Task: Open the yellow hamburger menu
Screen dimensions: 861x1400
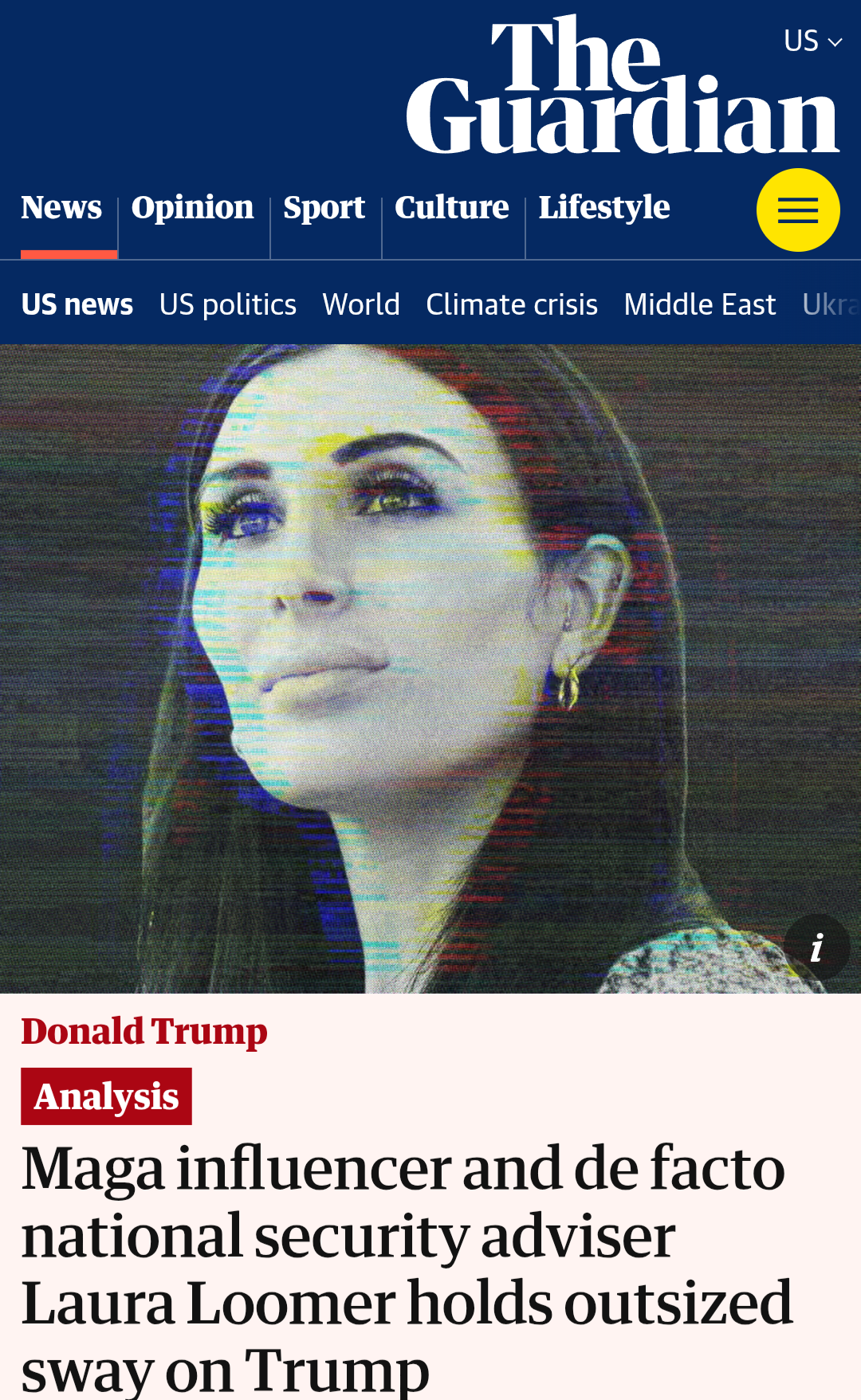Action: coord(798,210)
